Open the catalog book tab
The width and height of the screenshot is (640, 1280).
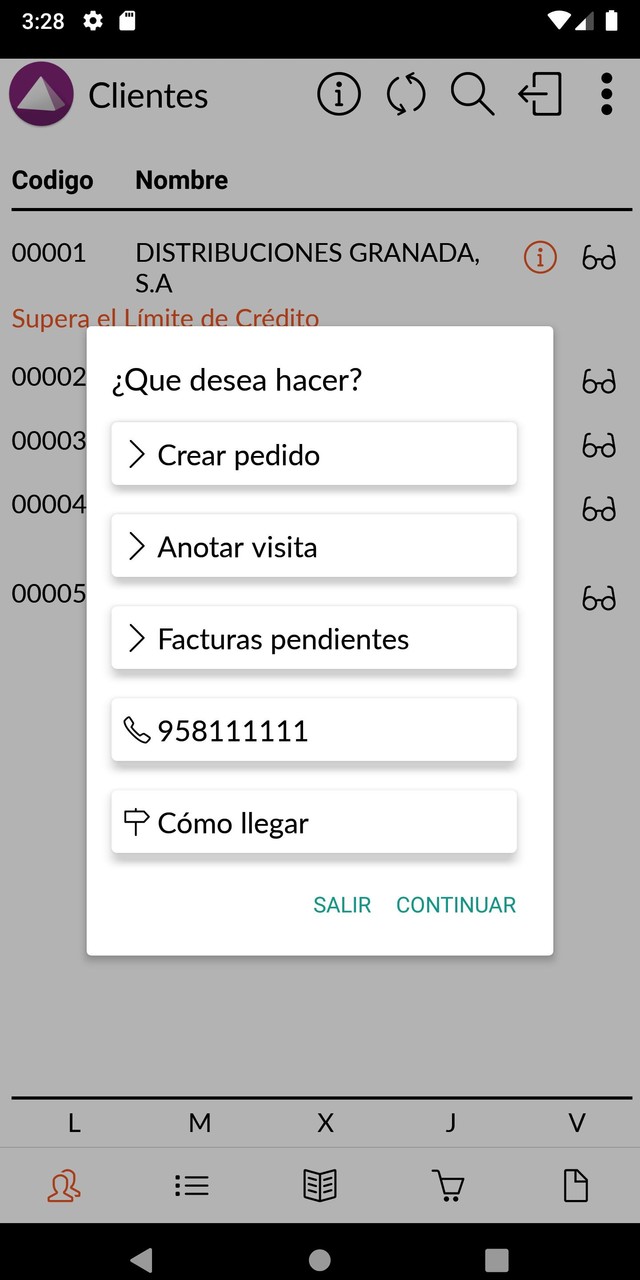coord(320,1186)
